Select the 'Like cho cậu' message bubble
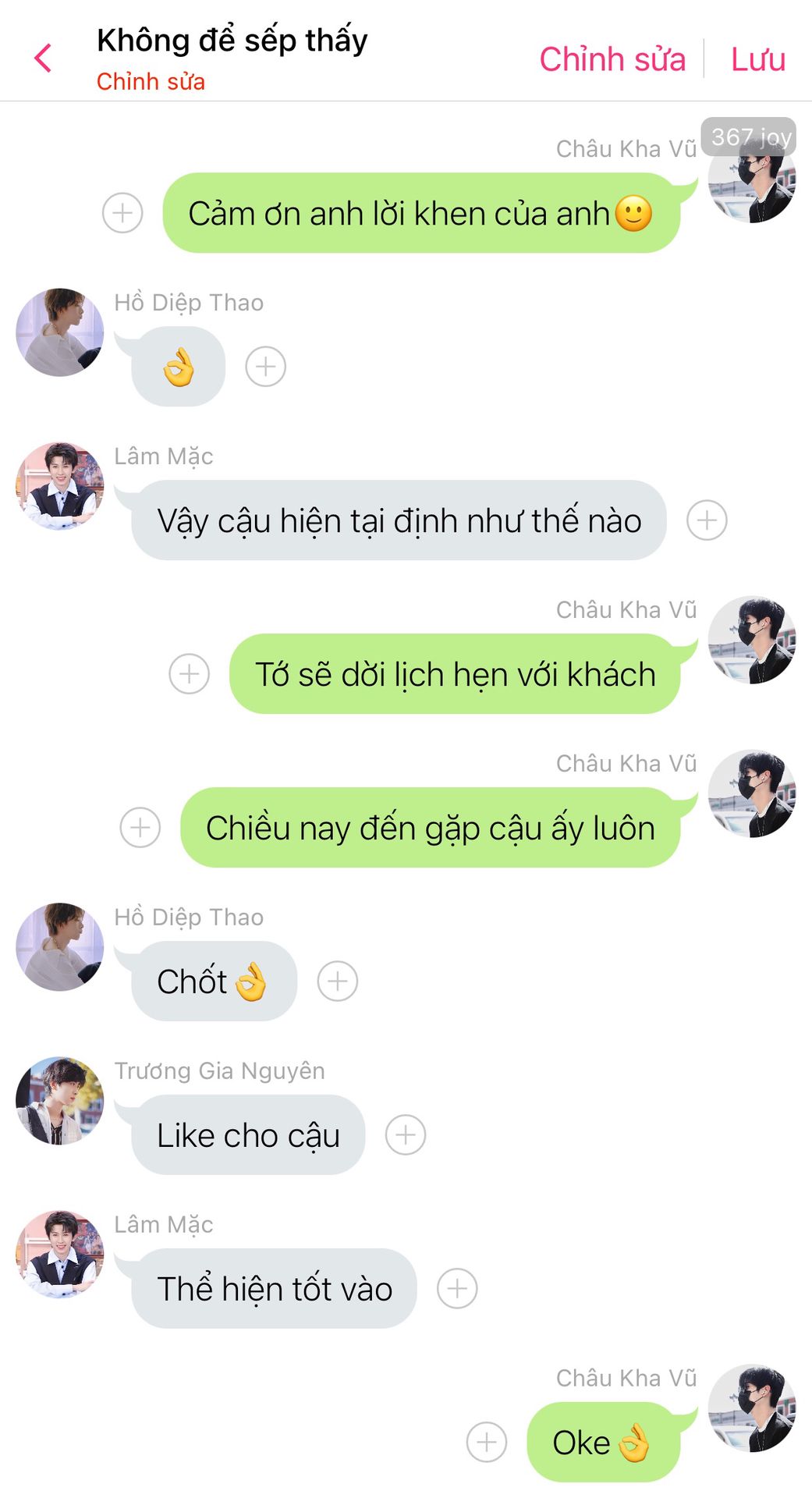Screen dimensions: 812x1498 point(248,1135)
